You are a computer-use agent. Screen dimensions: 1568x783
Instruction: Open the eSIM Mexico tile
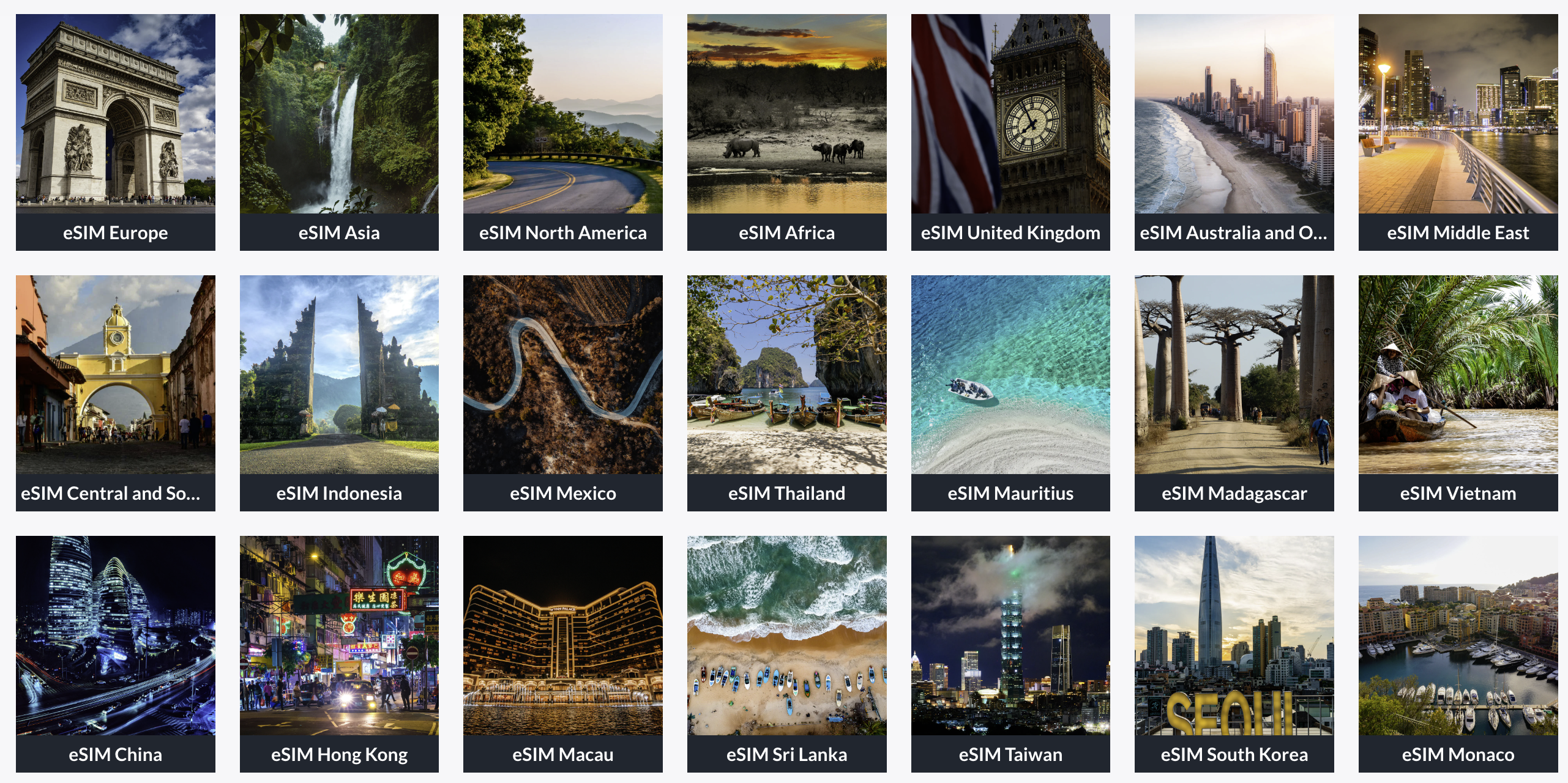coord(562,393)
